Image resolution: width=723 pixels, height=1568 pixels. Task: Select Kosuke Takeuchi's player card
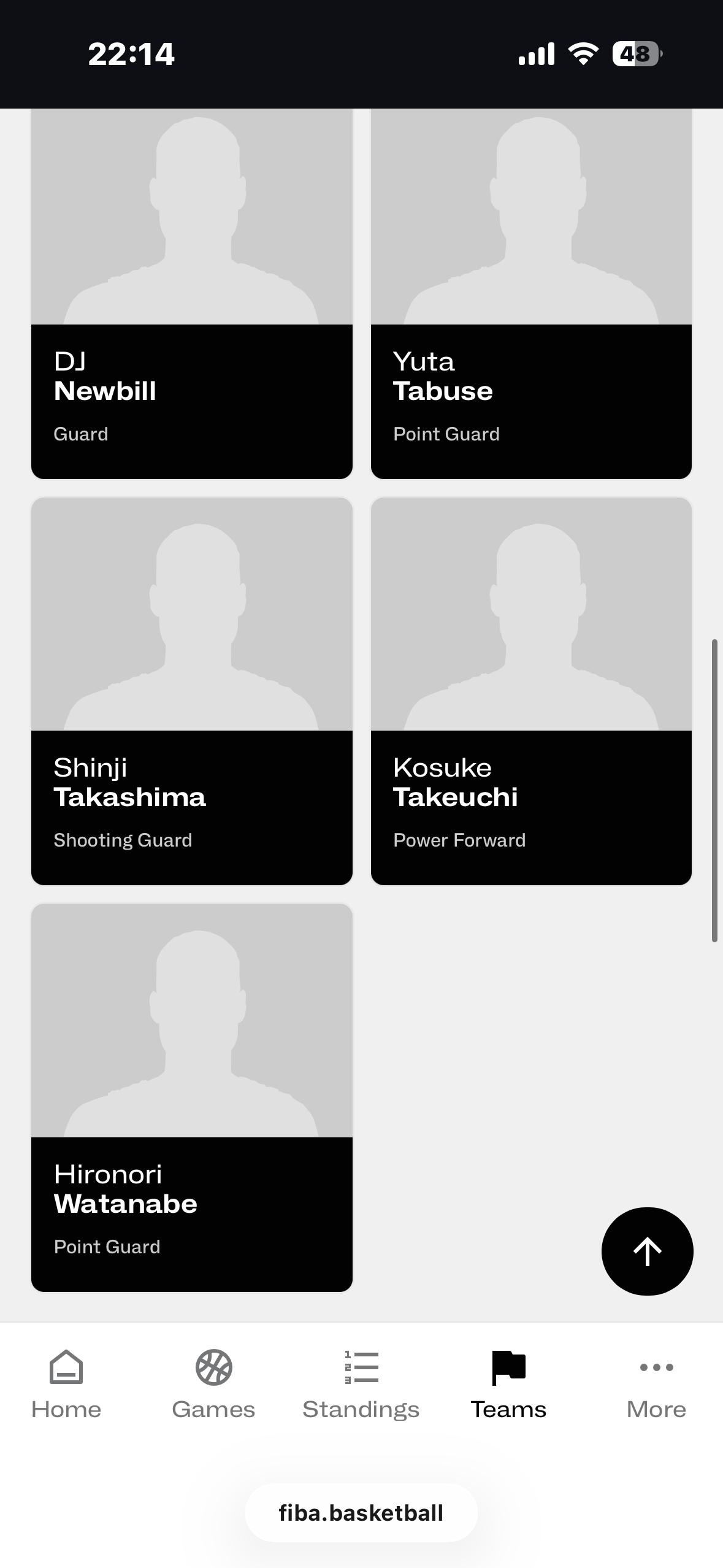point(531,691)
